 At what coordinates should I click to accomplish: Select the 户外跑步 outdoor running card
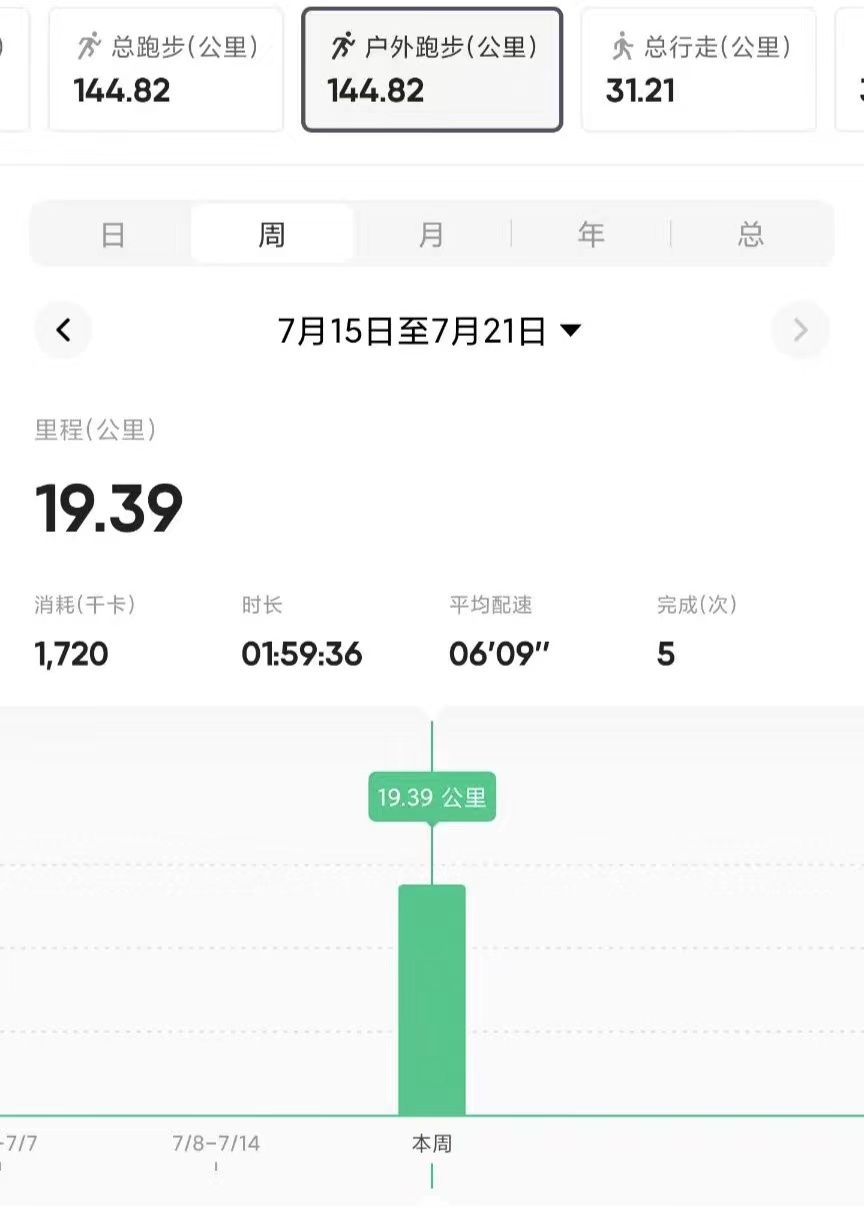click(x=432, y=70)
